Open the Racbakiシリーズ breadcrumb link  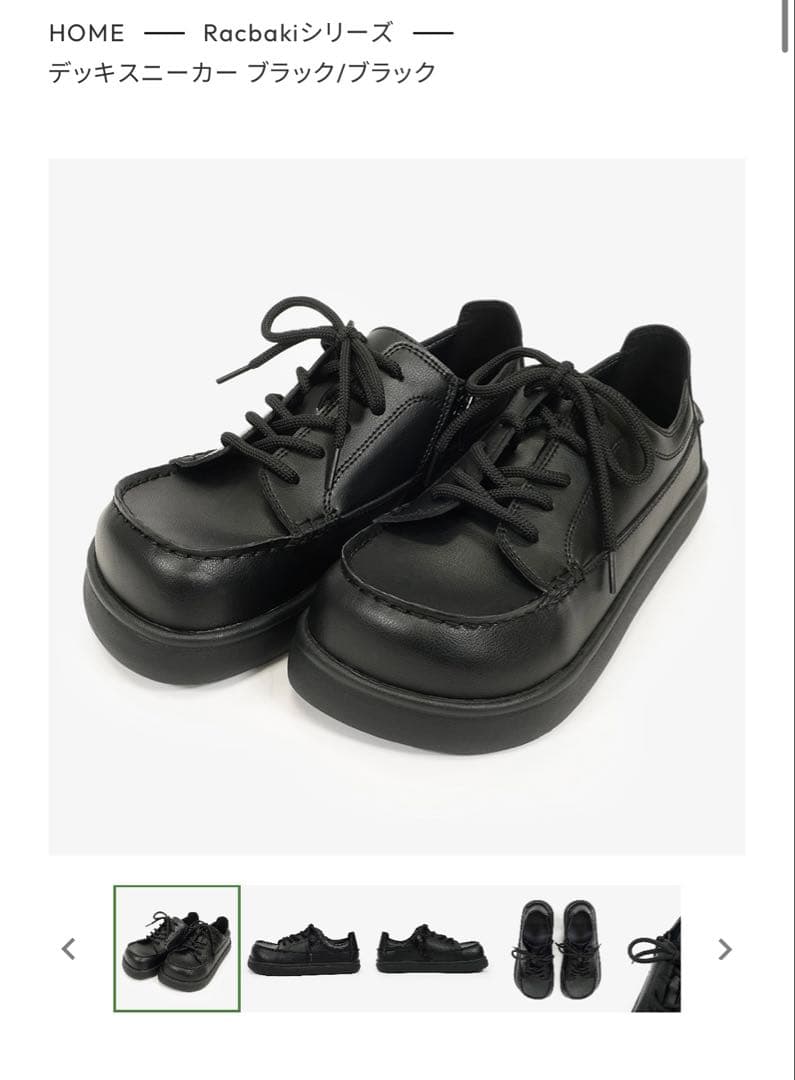[x=297, y=33]
